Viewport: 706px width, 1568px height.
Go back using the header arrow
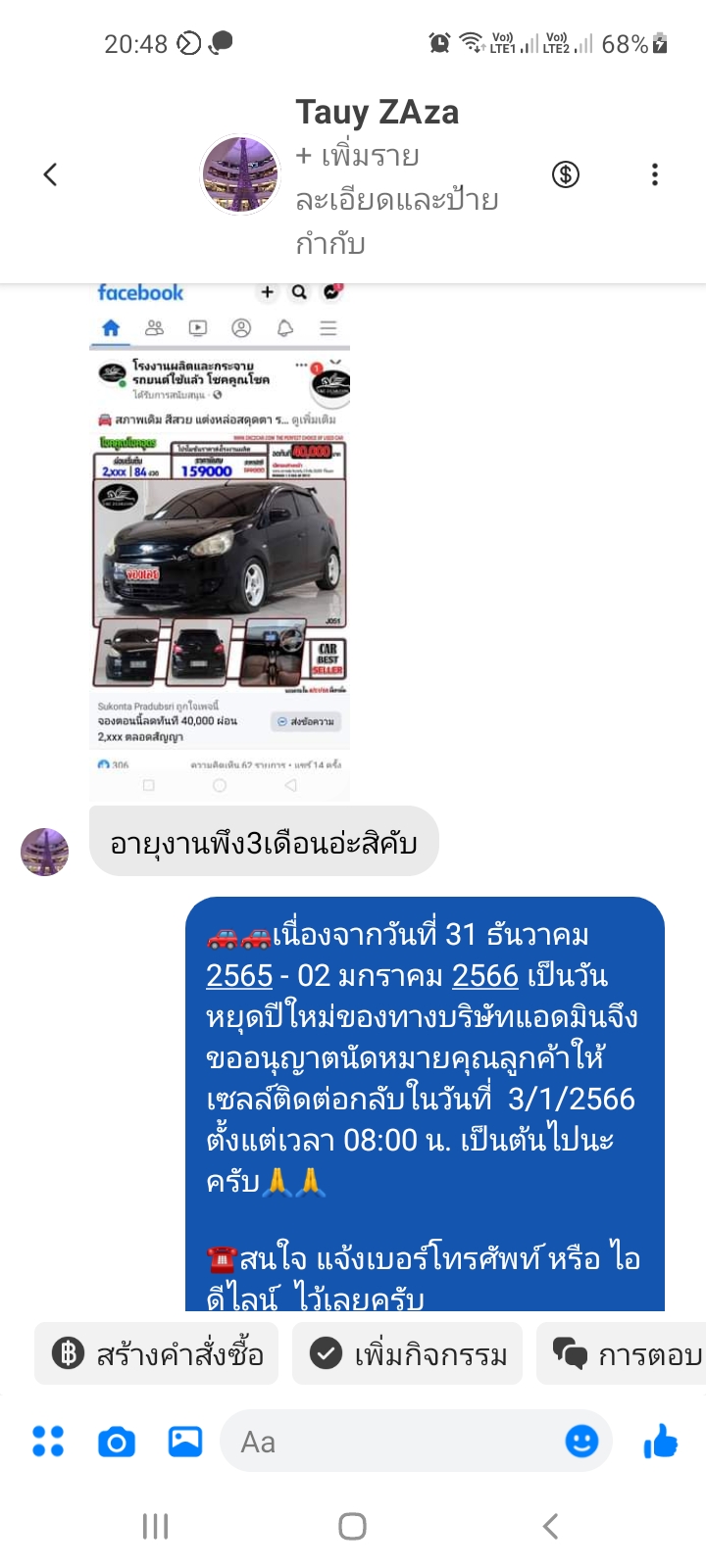pos(51,174)
